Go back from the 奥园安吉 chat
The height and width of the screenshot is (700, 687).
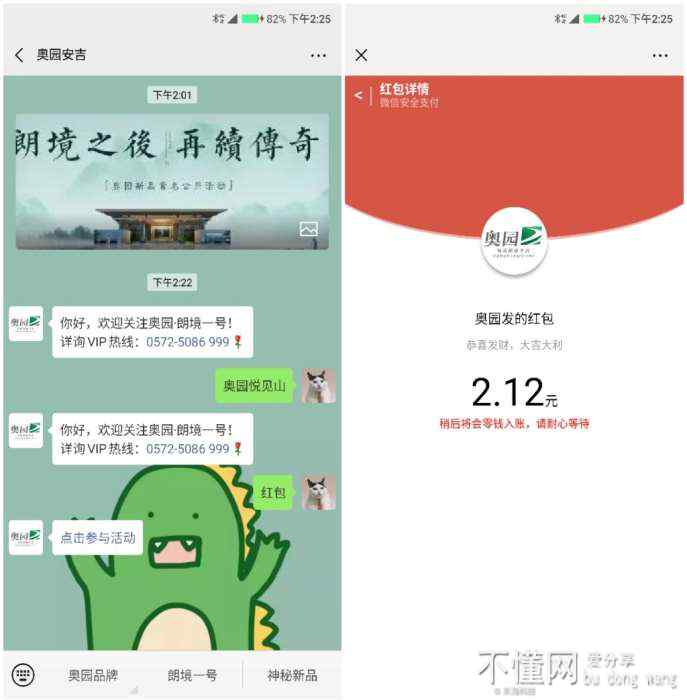point(19,55)
